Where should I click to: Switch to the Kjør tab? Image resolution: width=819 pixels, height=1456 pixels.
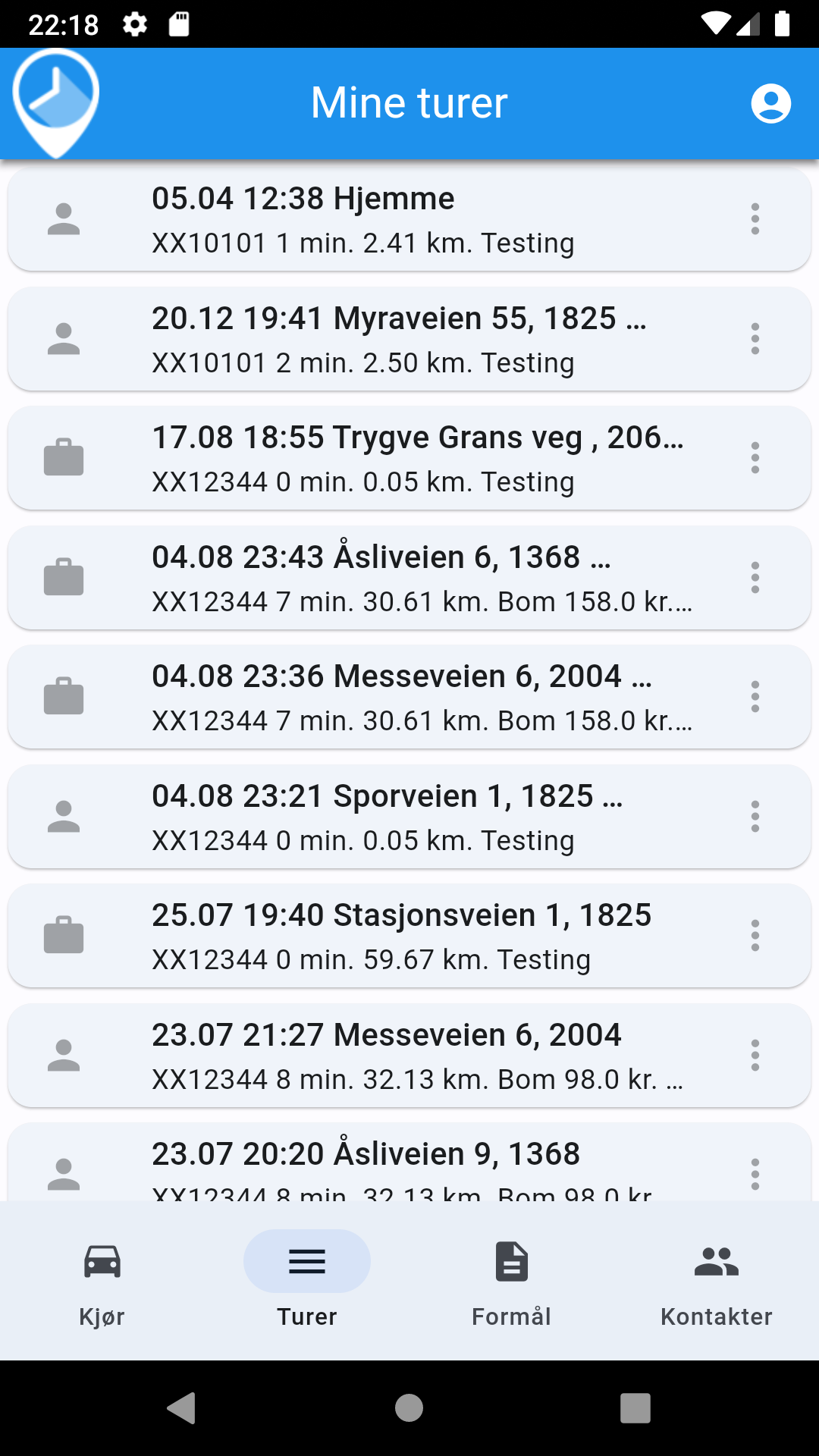click(102, 1283)
